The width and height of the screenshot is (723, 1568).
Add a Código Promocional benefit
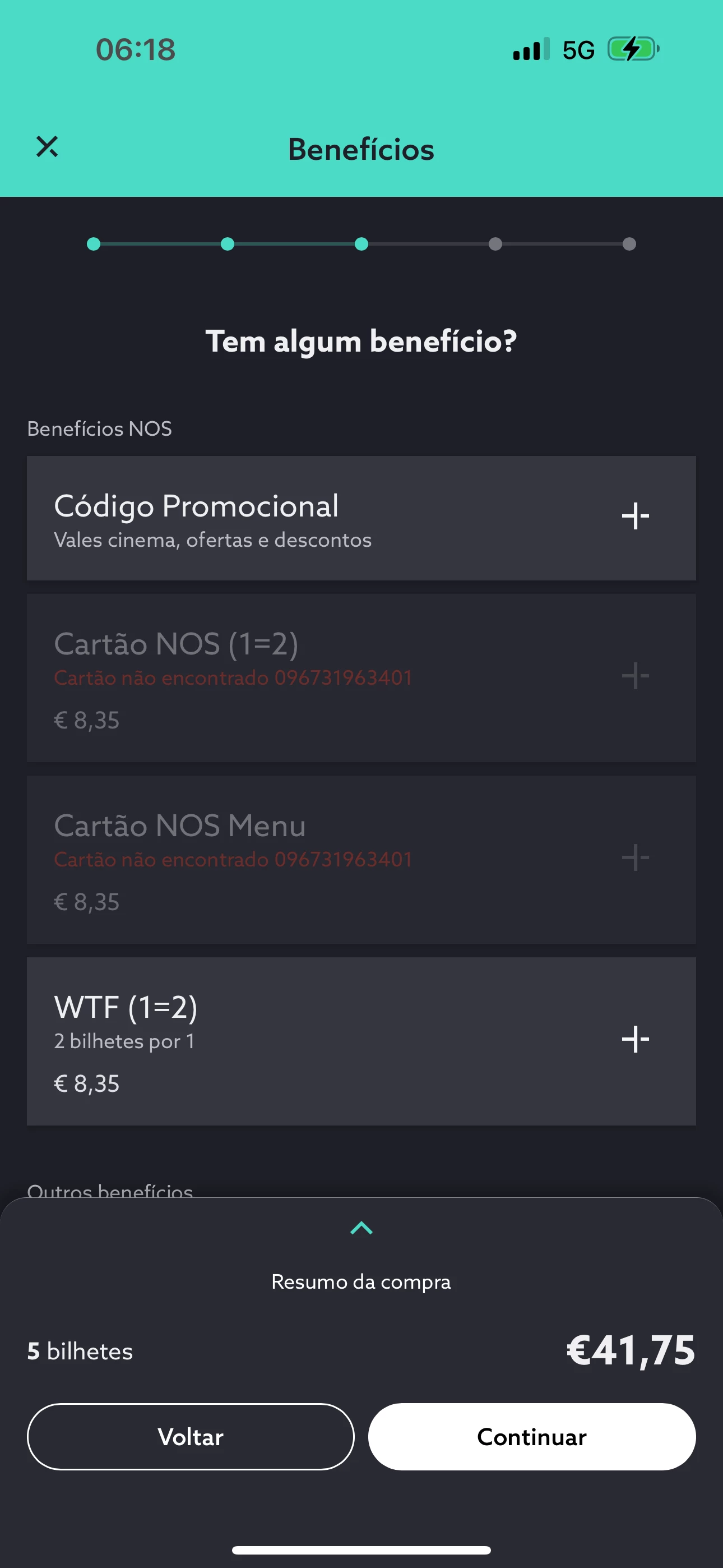635,516
